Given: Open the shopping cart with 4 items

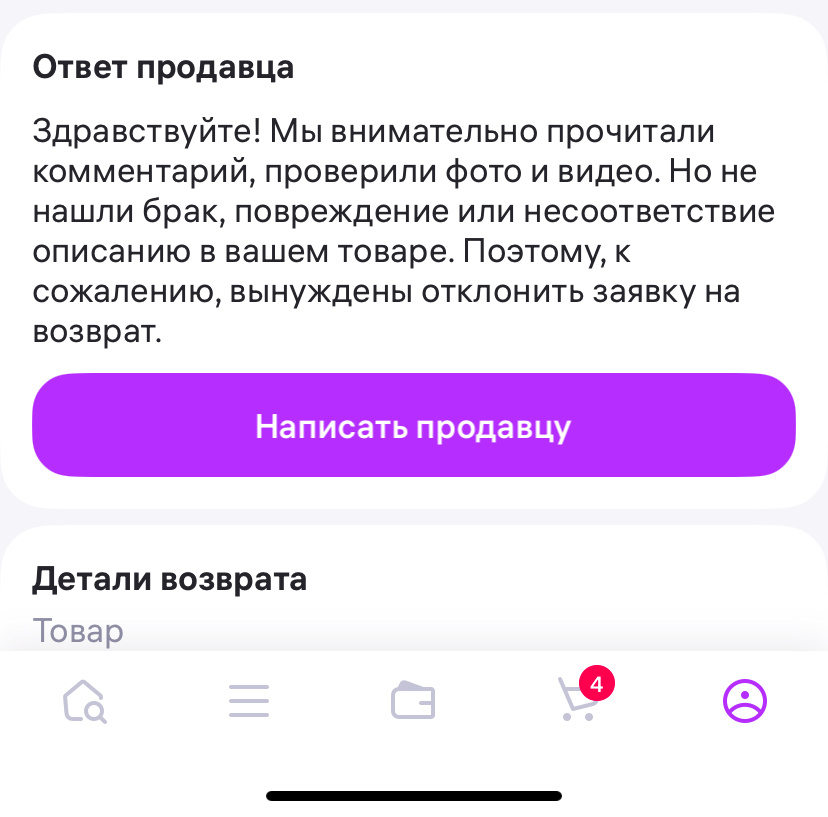Looking at the screenshot, I should tap(579, 699).
